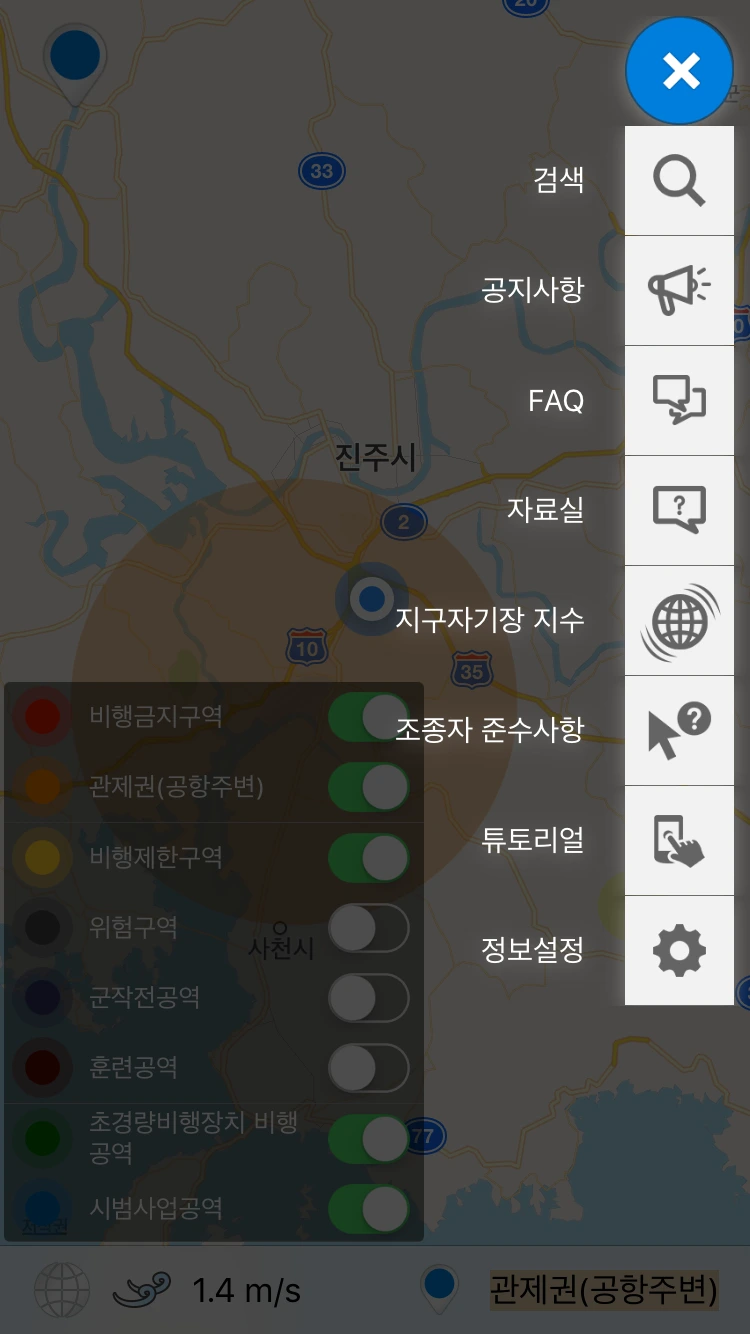Switch off 시범사업공역 layer
This screenshot has width=750, height=1334.
pos(369,1208)
